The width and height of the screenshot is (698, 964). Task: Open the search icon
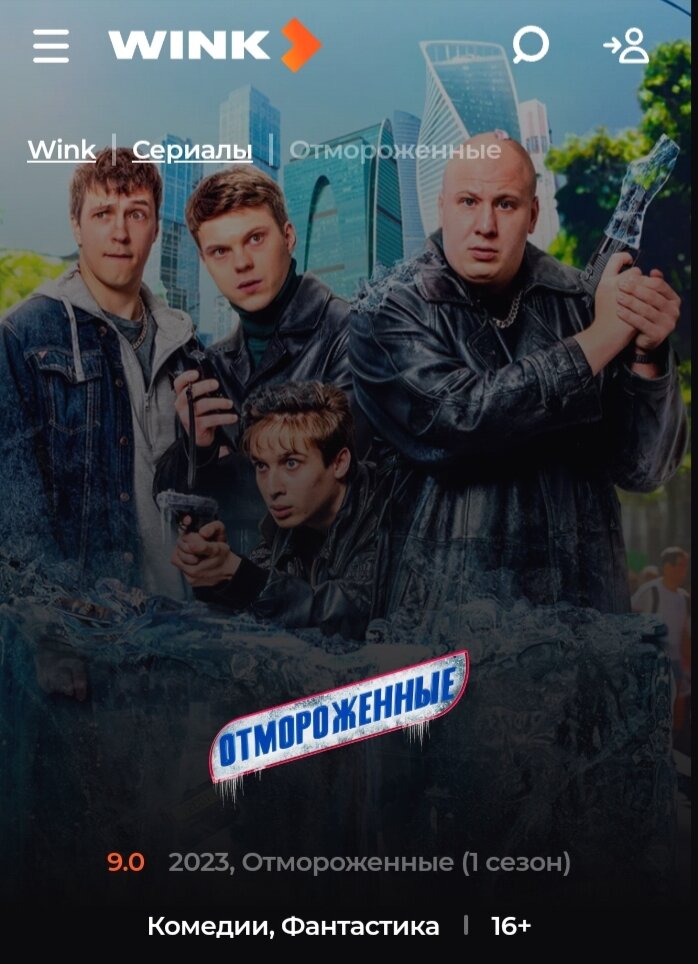pyautogui.click(x=530, y=45)
